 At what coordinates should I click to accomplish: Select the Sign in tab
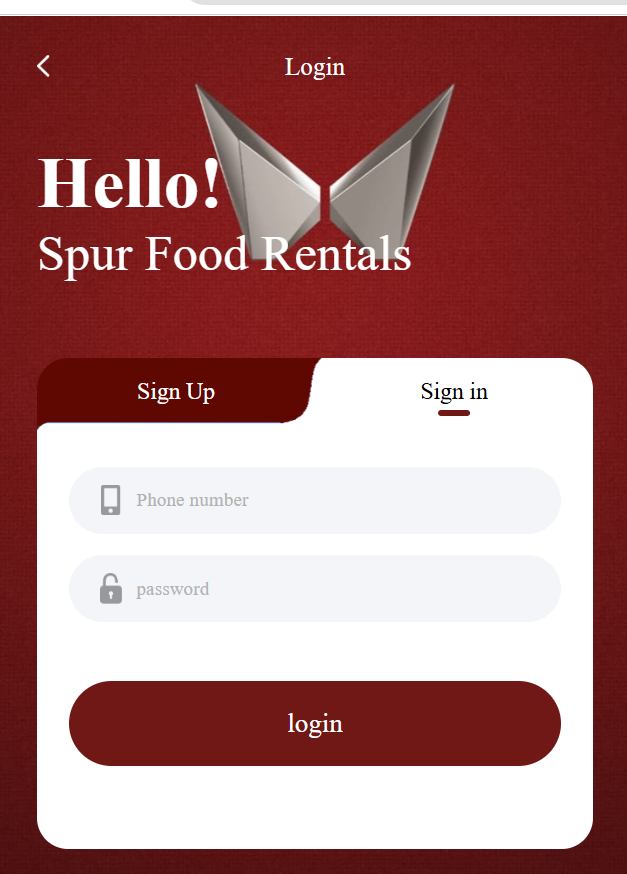[x=454, y=391]
